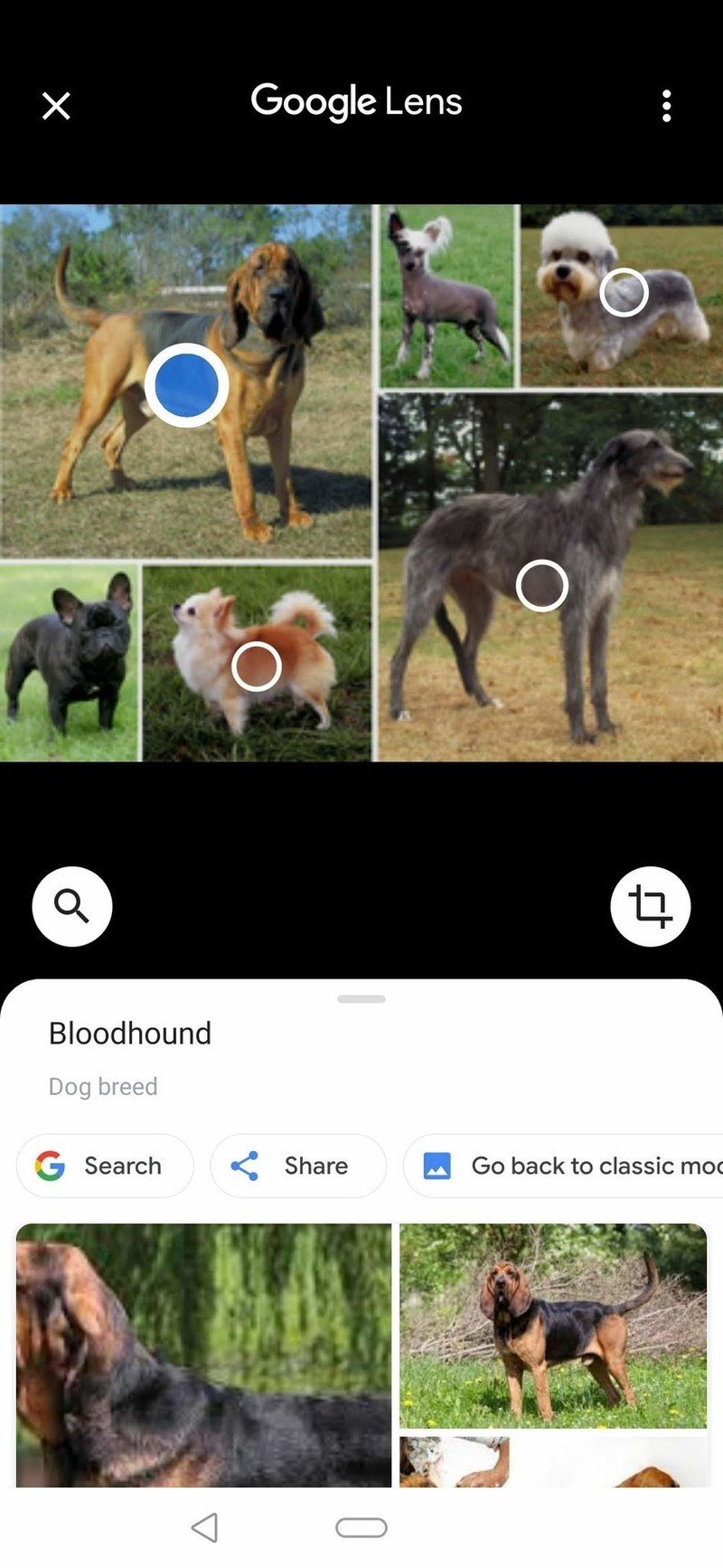723x1568 pixels.
Task: Close Google Lens with the X icon
Action: pos(56,106)
